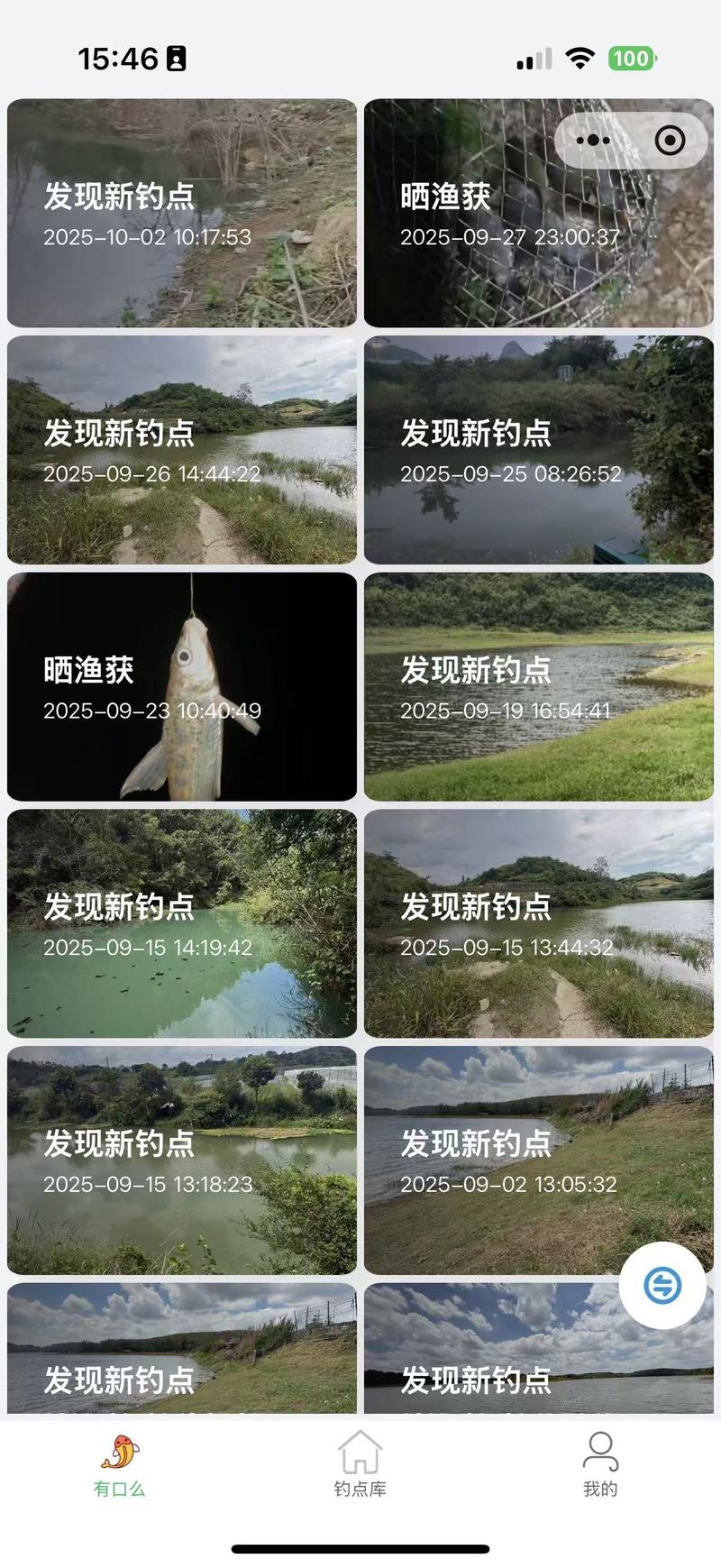Open the green pond post from 2025-09-15 14:19:42
Screen dimensions: 721x1568
(x=182, y=923)
